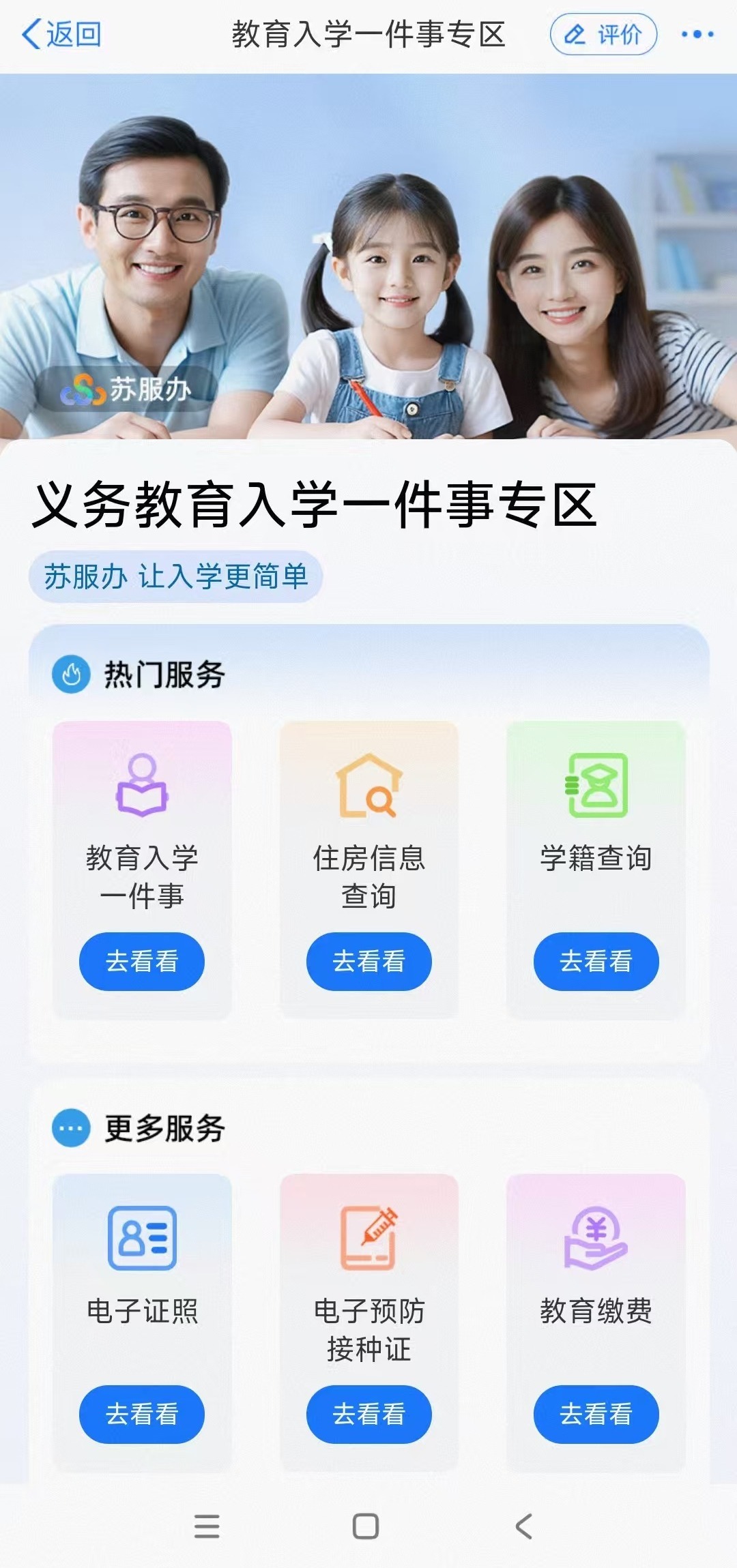Tap 去看看 under 电子预防接种证
Viewport: 737px width, 1568px height.
tap(369, 1414)
